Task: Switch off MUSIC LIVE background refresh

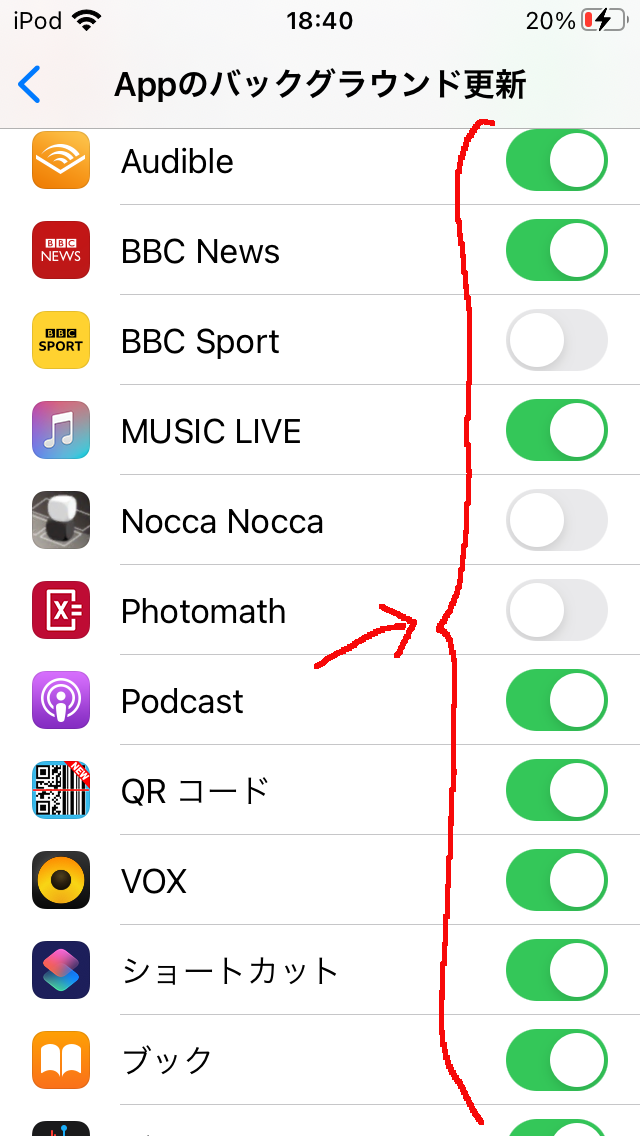Action: tap(556, 430)
